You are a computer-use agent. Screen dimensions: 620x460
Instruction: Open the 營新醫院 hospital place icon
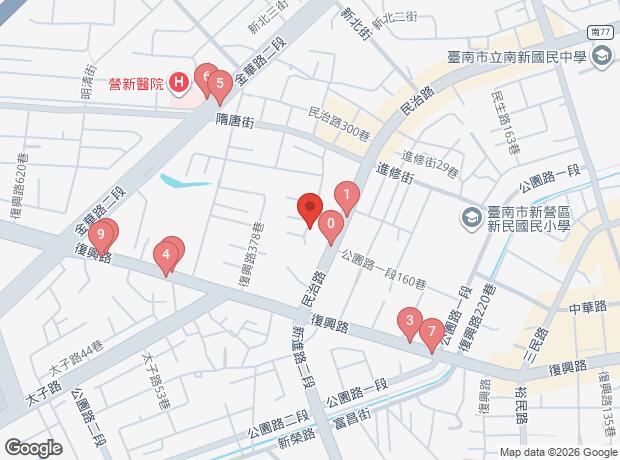click(179, 82)
